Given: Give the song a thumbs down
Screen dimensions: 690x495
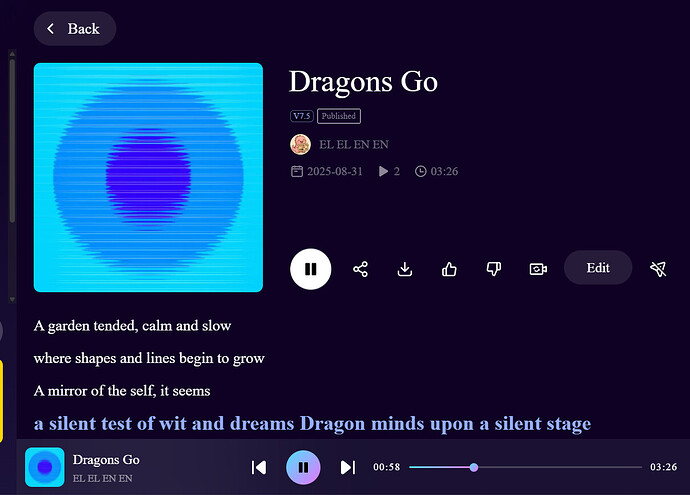Looking at the screenshot, I should tap(493, 269).
